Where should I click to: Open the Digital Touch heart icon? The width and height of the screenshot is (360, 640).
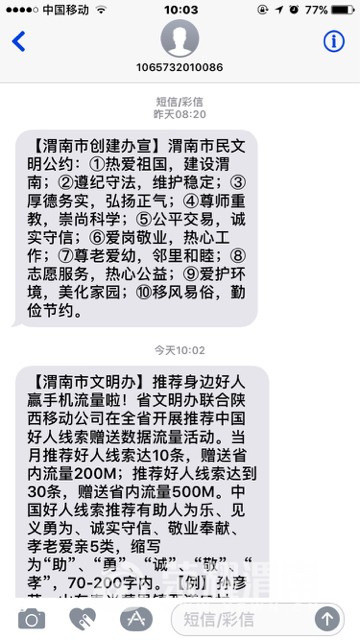(x=82, y=619)
